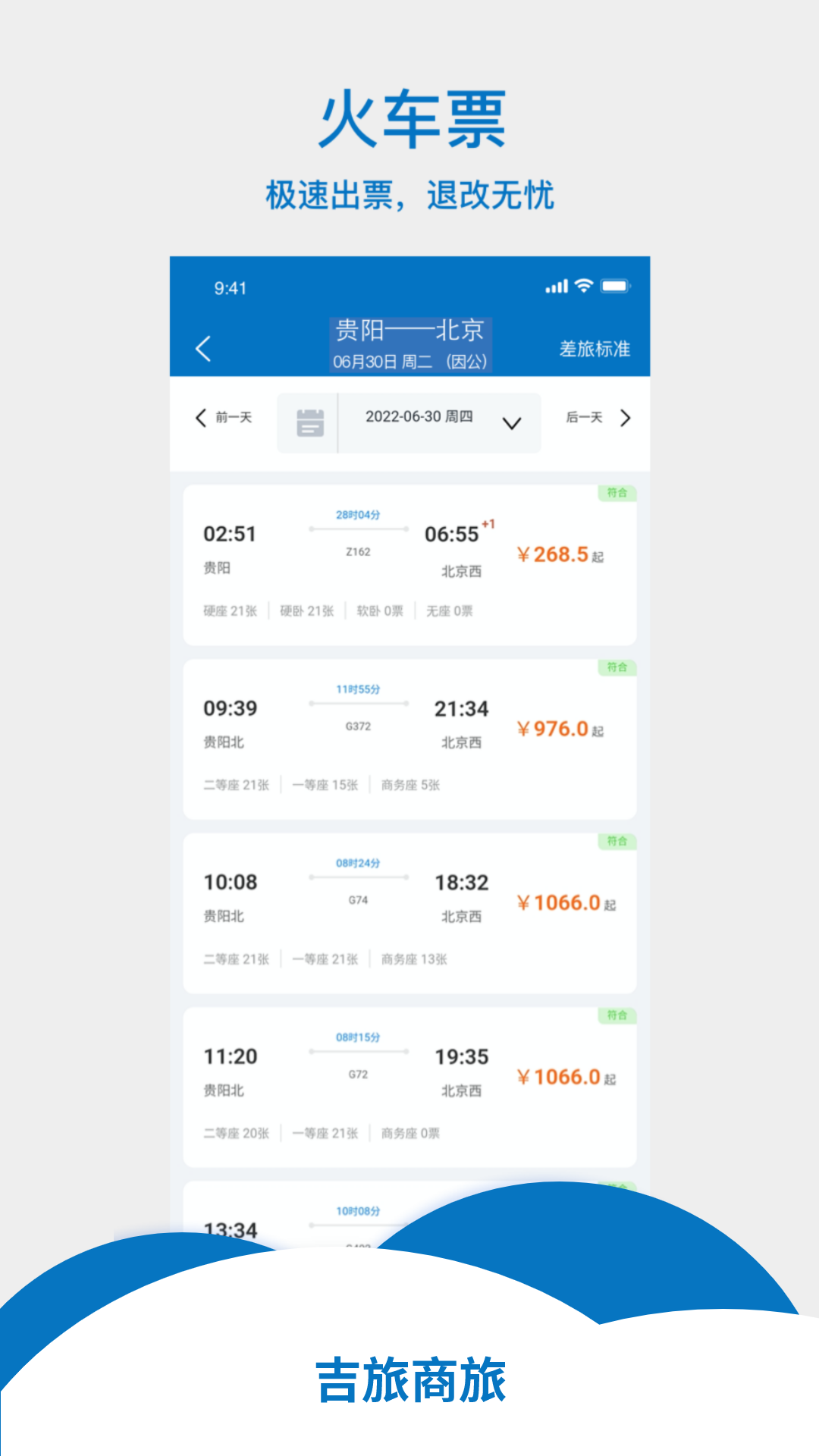Tap the battery indicator icon
The width and height of the screenshot is (819, 1456).
click(616, 286)
